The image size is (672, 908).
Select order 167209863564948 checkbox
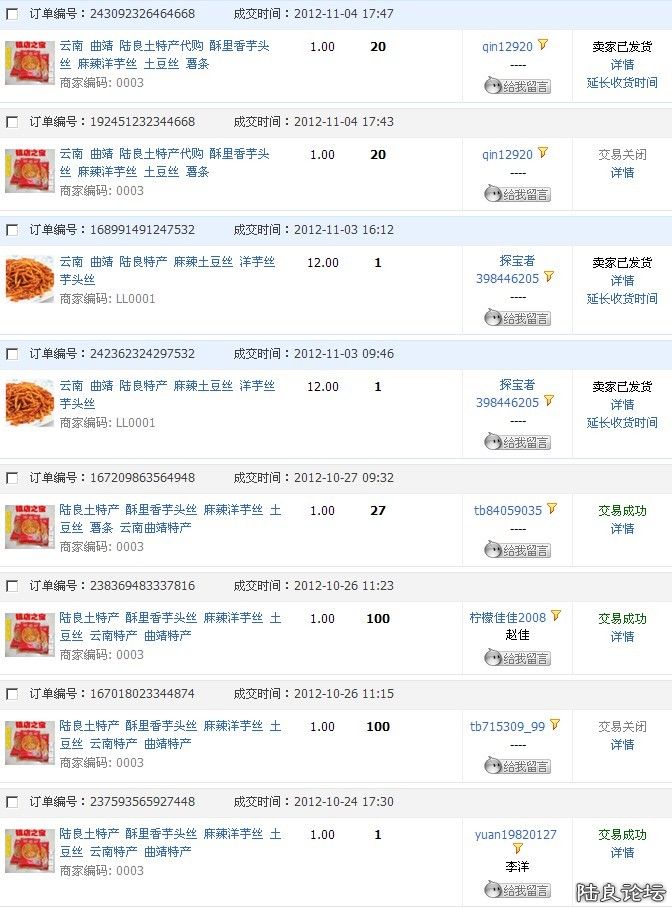click(x=12, y=478)
